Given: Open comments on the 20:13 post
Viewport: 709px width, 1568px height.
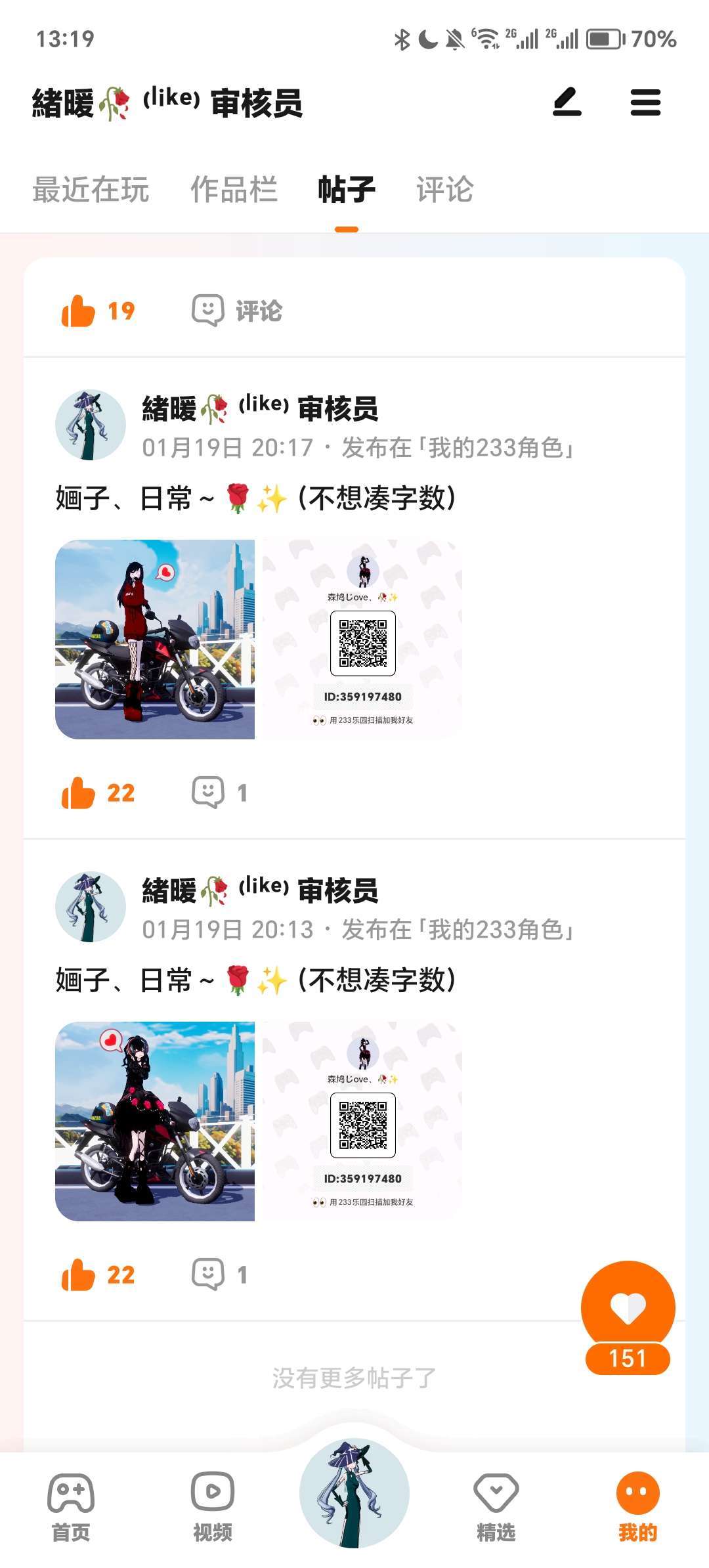Looking at the screenshot, I should 220,1274.
